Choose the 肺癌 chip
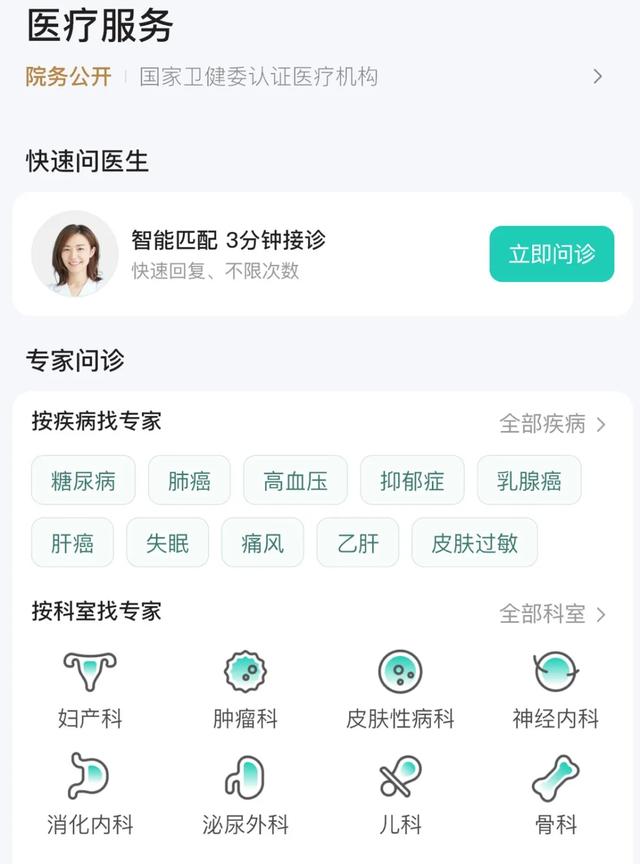The height and width of the screenshot is (864, 640). coord(189,481)
